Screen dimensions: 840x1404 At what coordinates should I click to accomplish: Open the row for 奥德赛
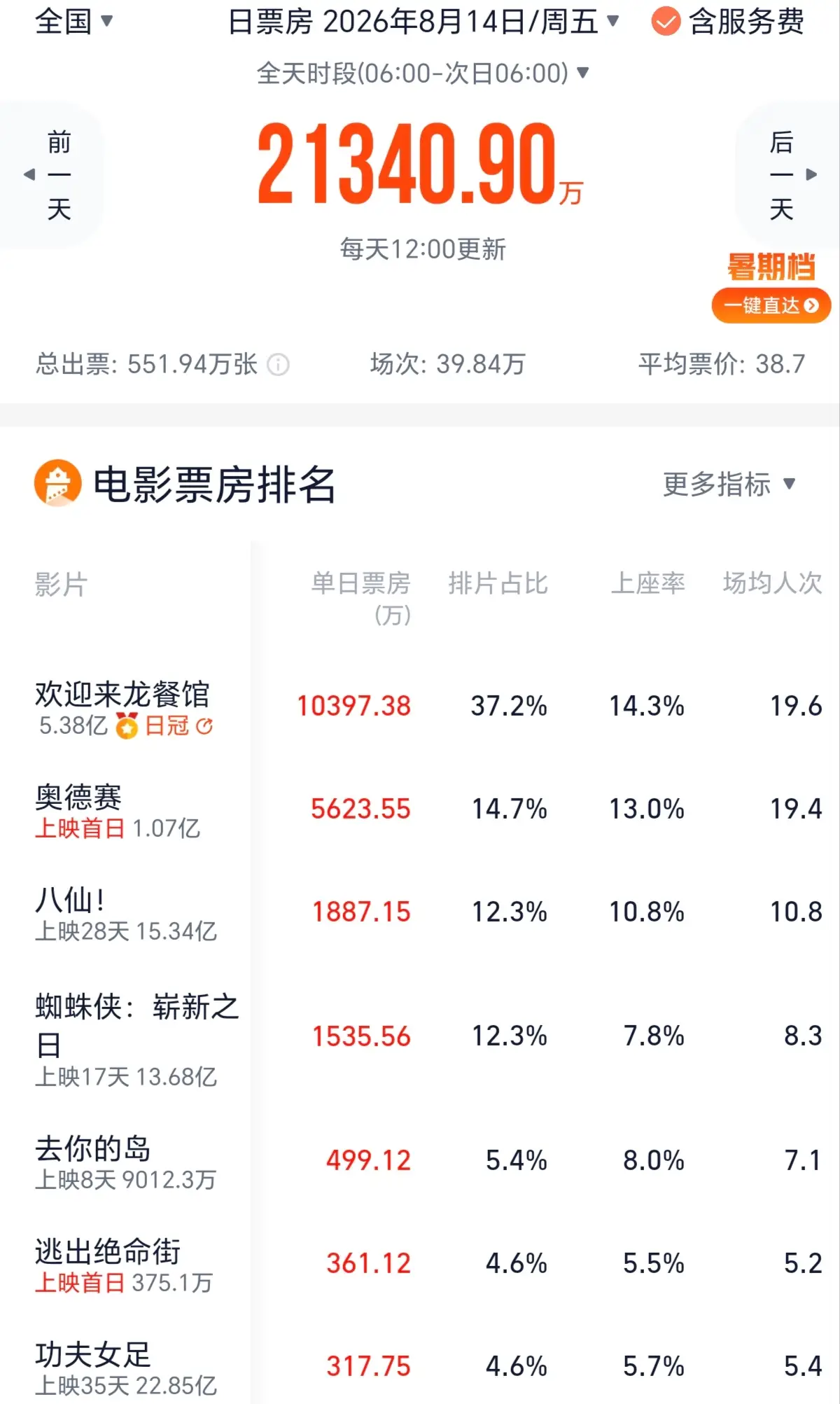[x=420, y=809]
